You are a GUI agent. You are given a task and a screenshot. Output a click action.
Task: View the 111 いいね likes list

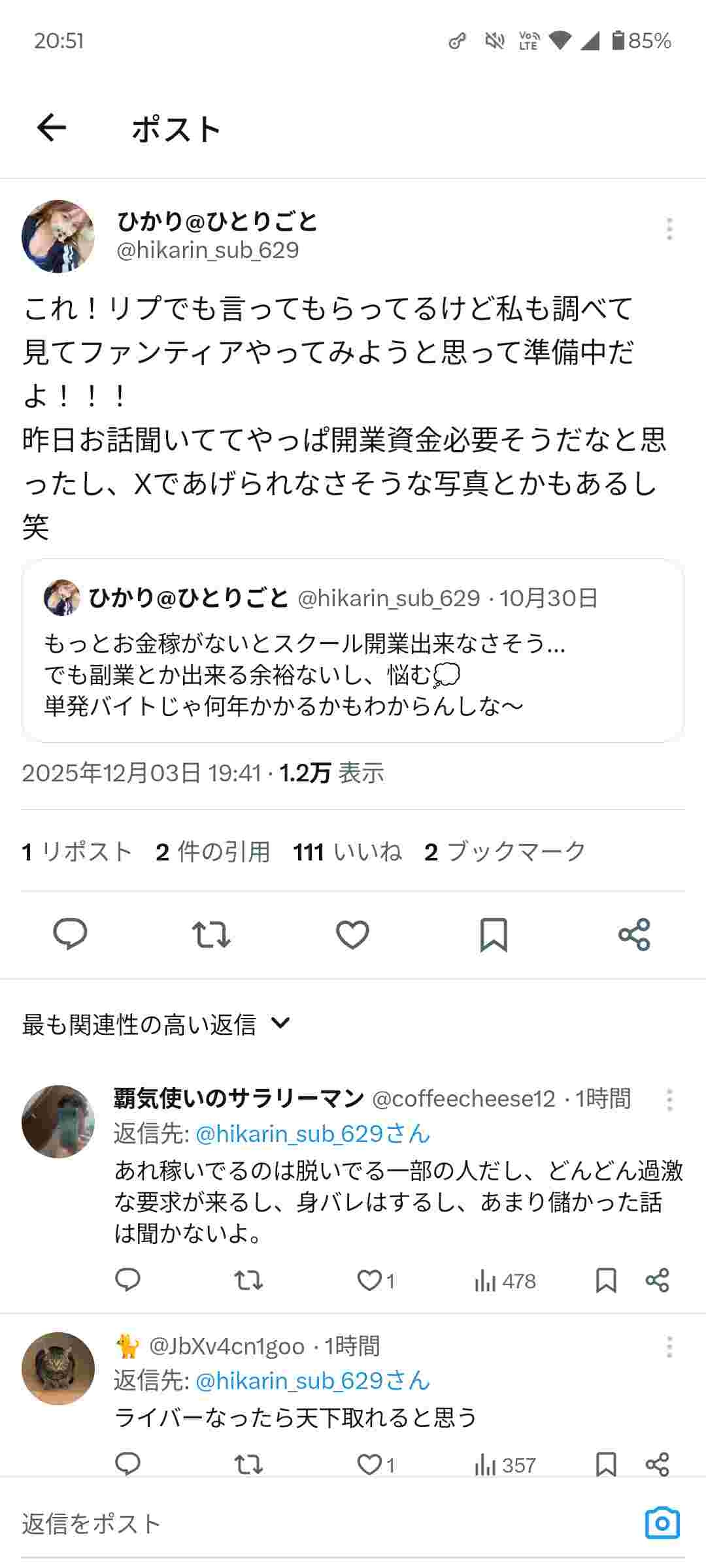coord(347,852)
